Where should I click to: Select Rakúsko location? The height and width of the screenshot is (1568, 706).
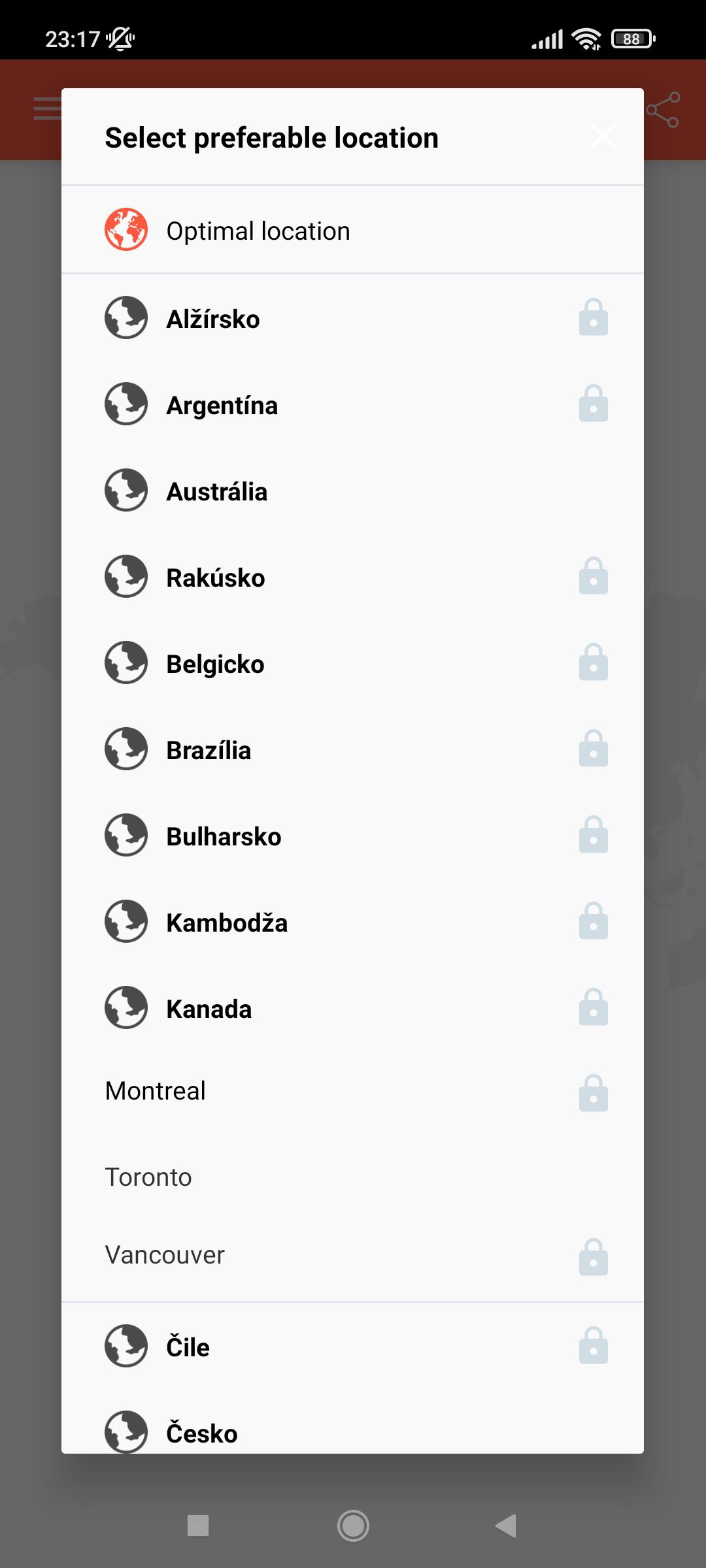tap(352, 577)
